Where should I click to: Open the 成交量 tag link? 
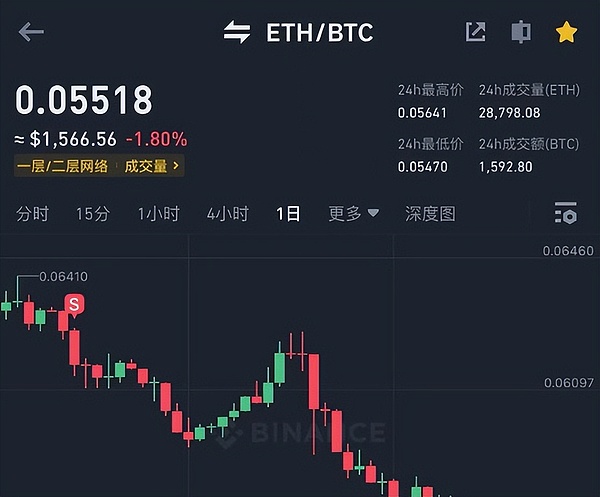pos(152,166)
